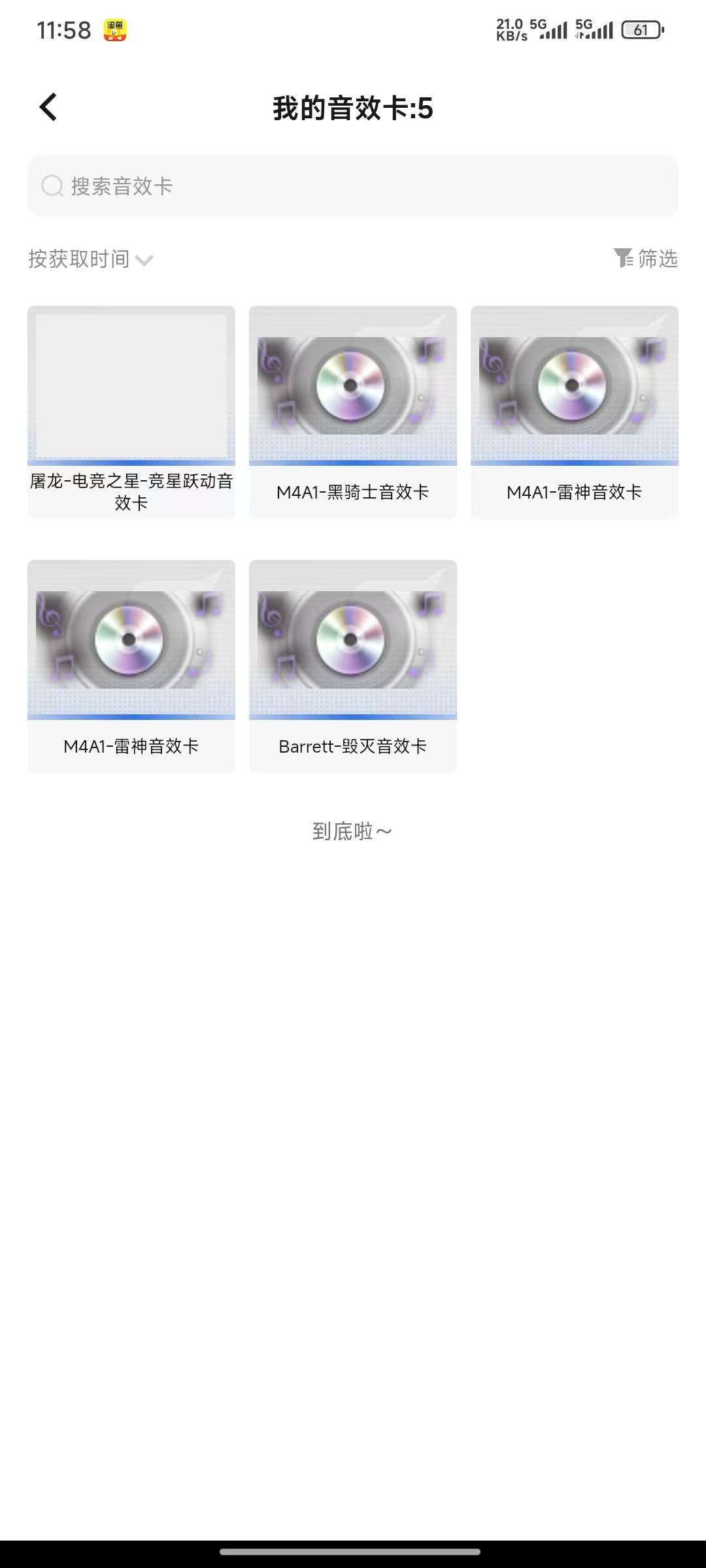
Task: Expand the 按获取时间 sort dropdown
Action: (x=90, y=259)
